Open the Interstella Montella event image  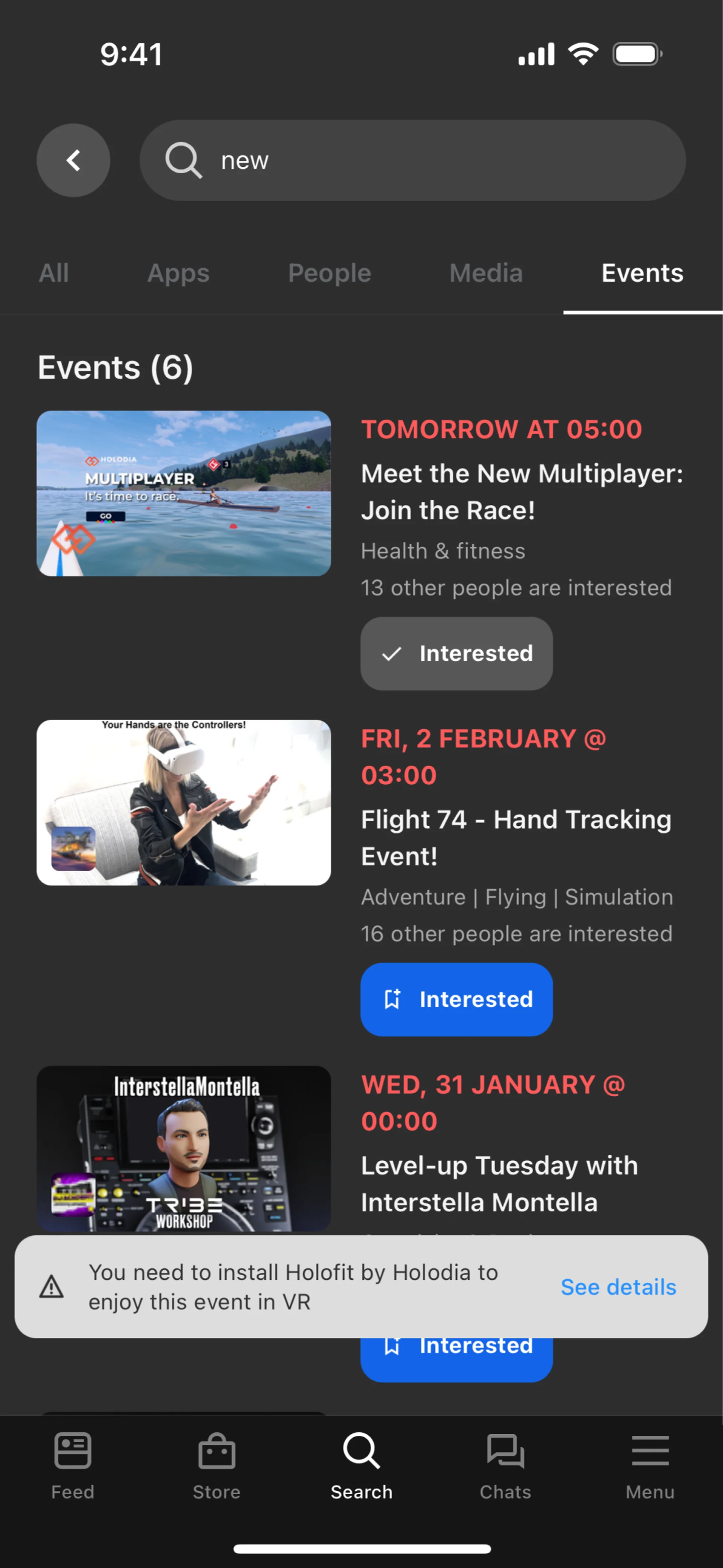pyautogui.click(x=184, y=1148)
